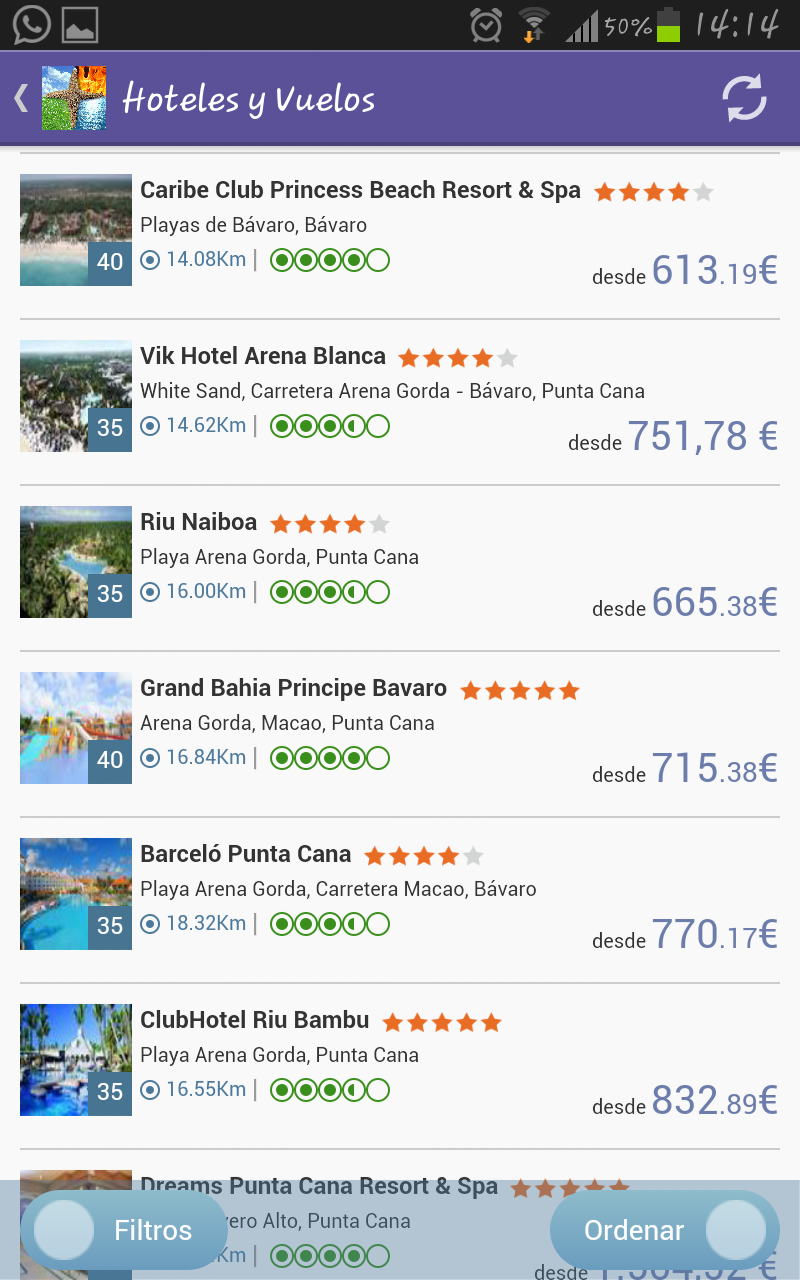This screenshot has width=800, height=1280.
Task: Tap the last star of Grand Bahia Principe Bavaro rating
Action: (x=567, y=689)
